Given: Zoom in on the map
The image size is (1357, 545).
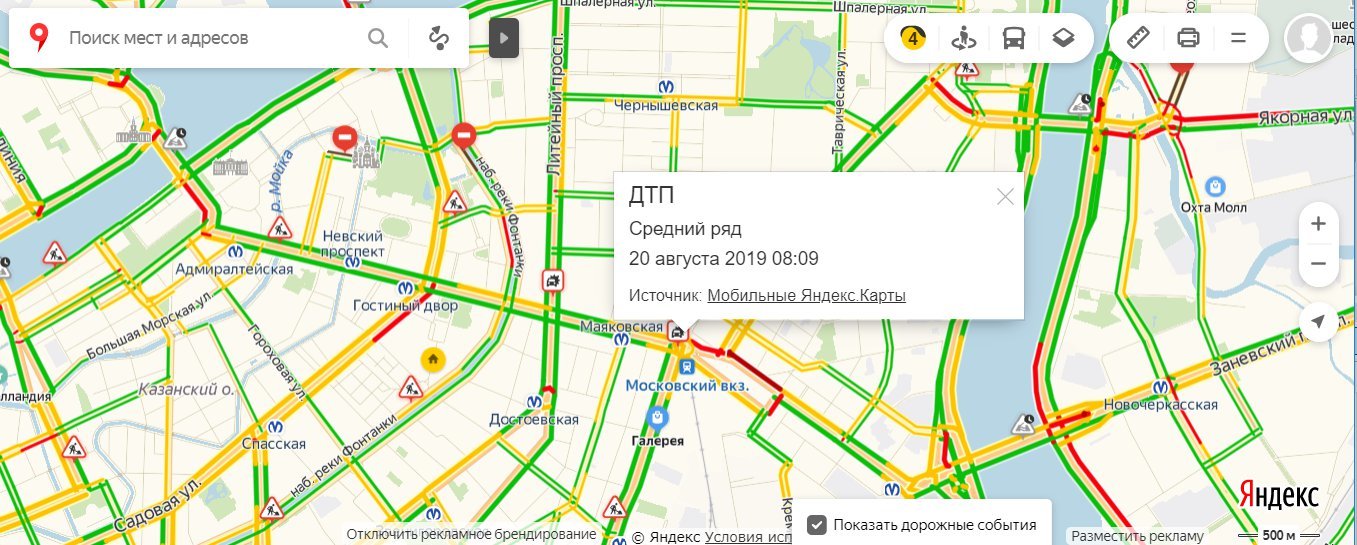Looking at the screenshot, I should (1318, 224).
